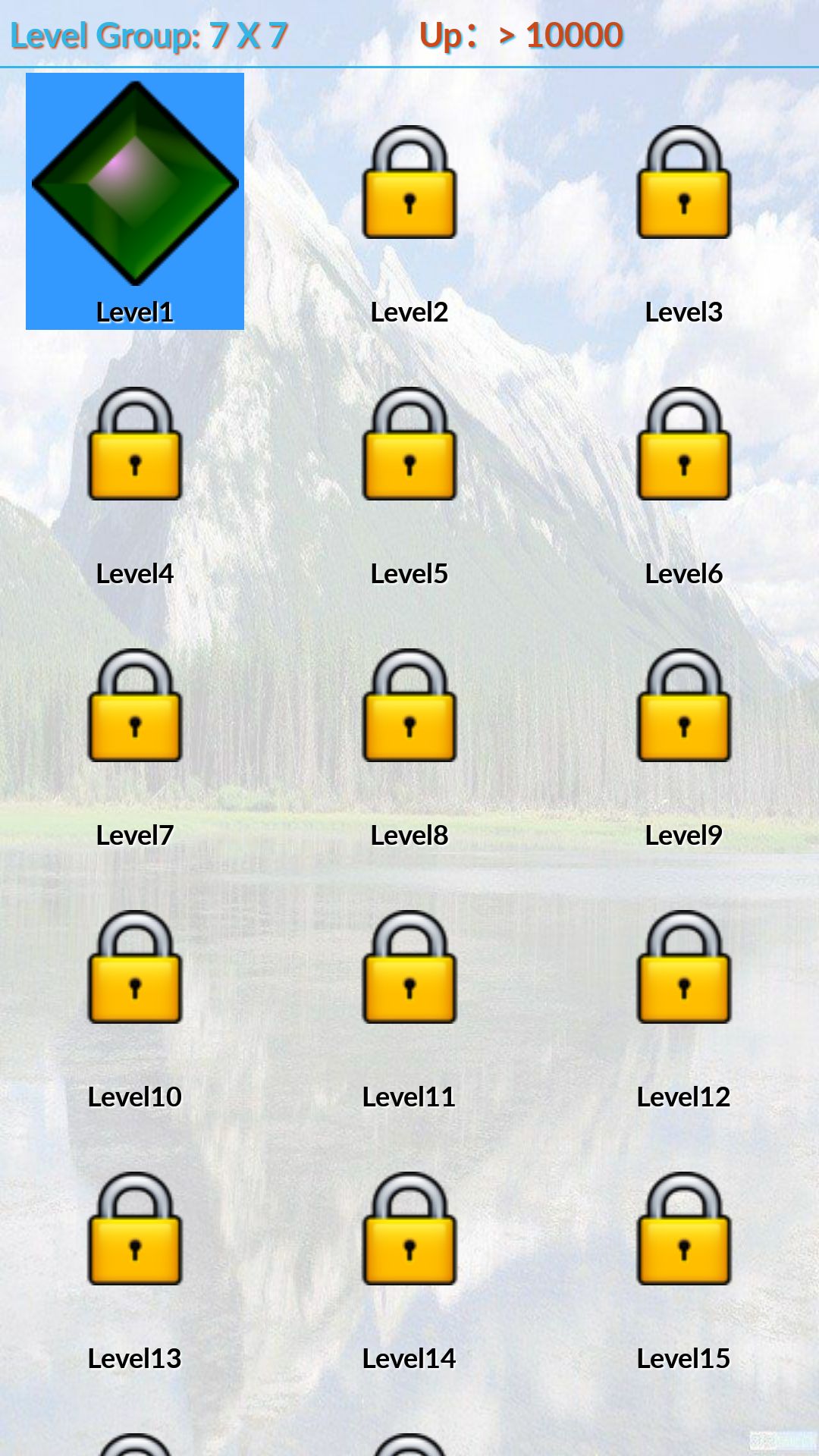This screenshot has width=819, height=1456.
Task: Click the partially visible lock below Level13
Action: tap(135, 1441)
